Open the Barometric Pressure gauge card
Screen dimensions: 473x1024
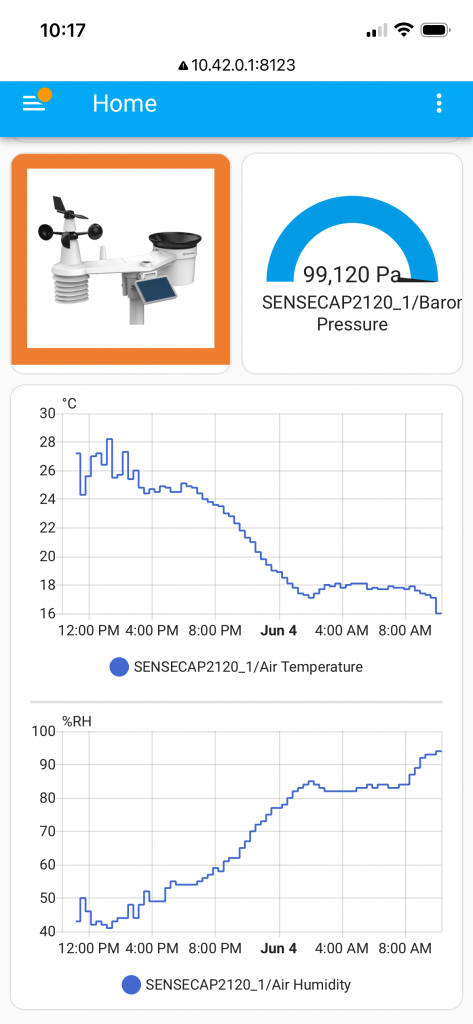352,263
